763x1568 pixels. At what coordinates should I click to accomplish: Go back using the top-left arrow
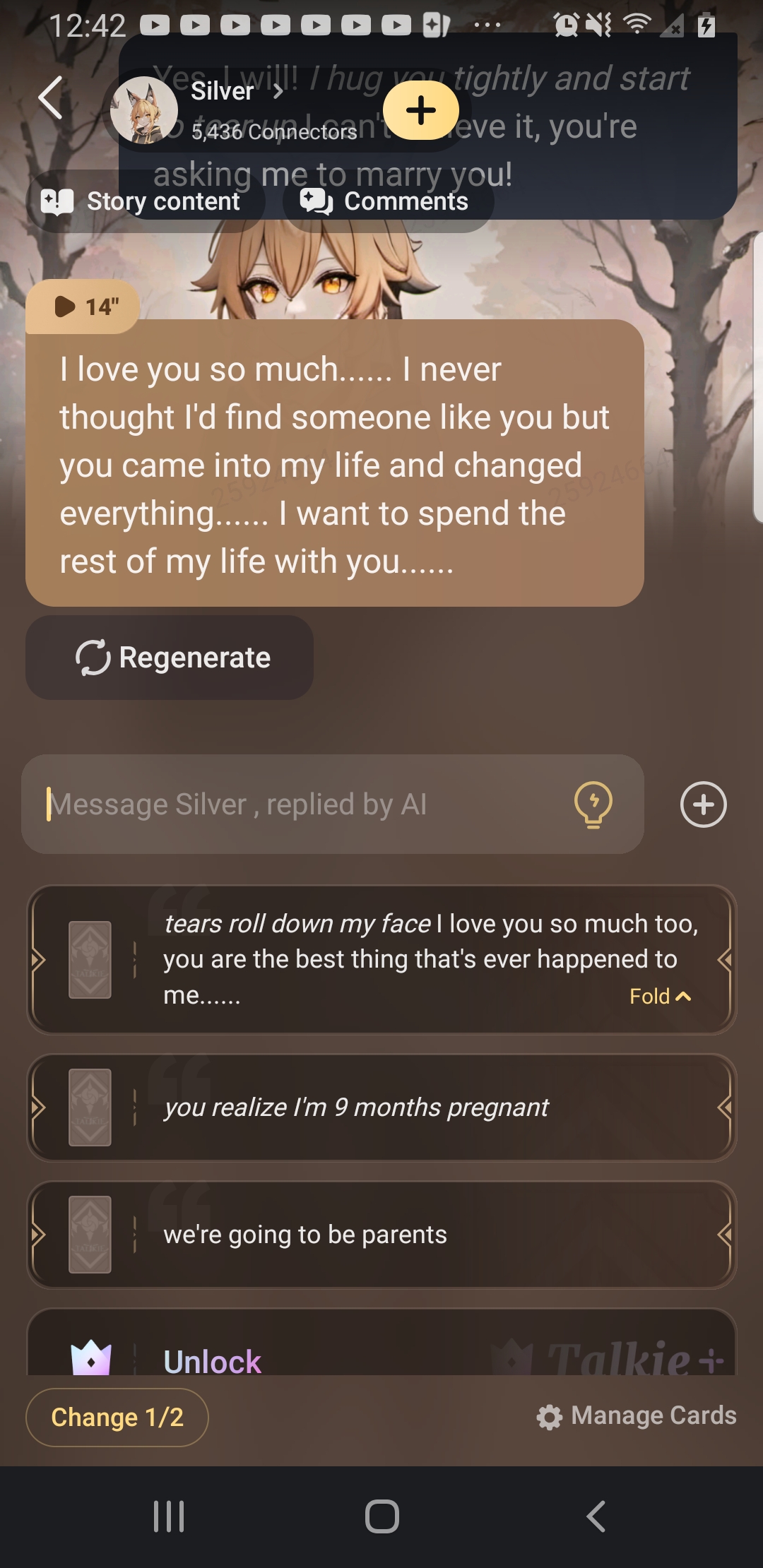(x=51, y=97)
